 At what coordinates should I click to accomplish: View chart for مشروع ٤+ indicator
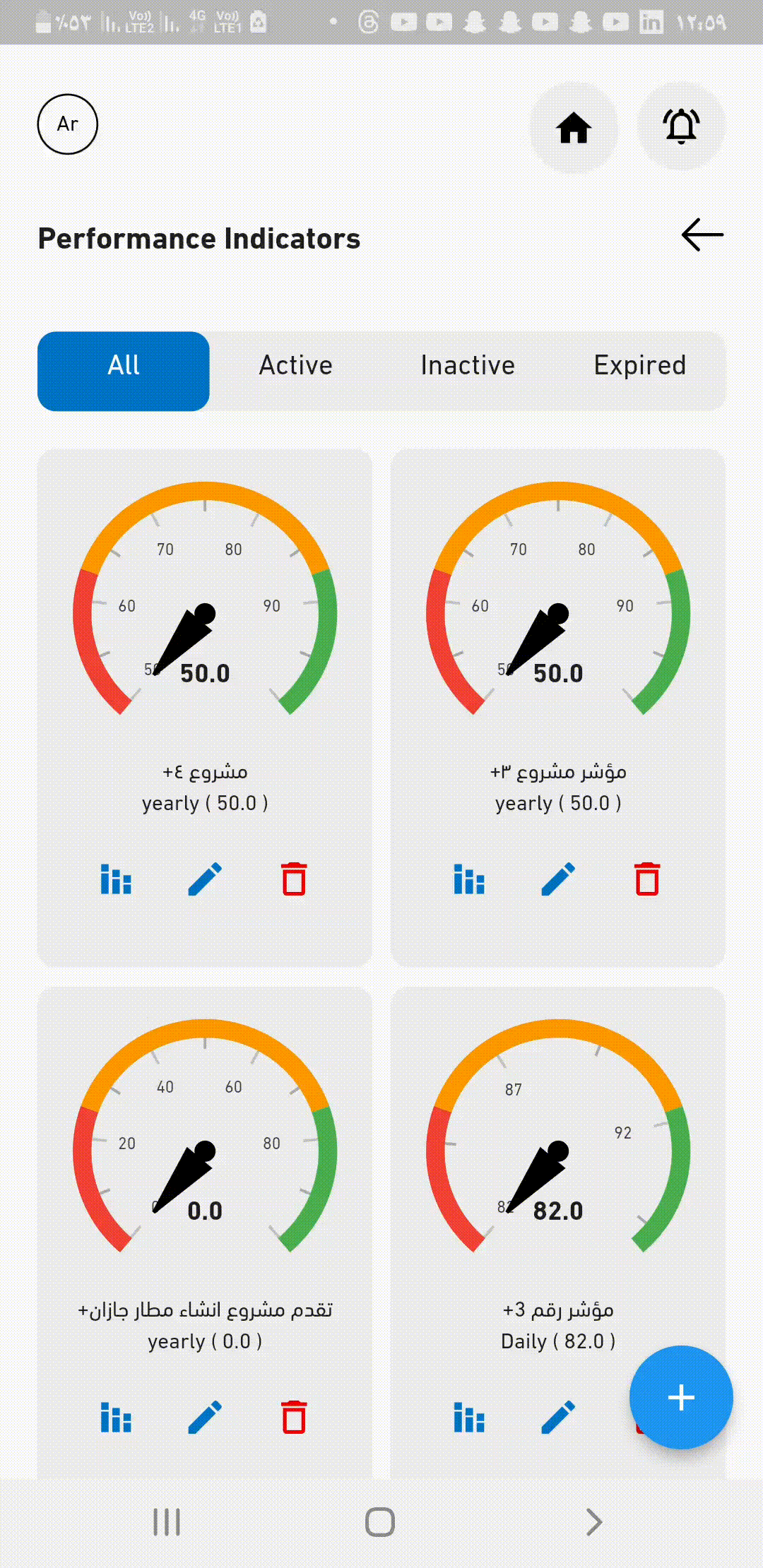pyautogui.click(x=116, y=879)
